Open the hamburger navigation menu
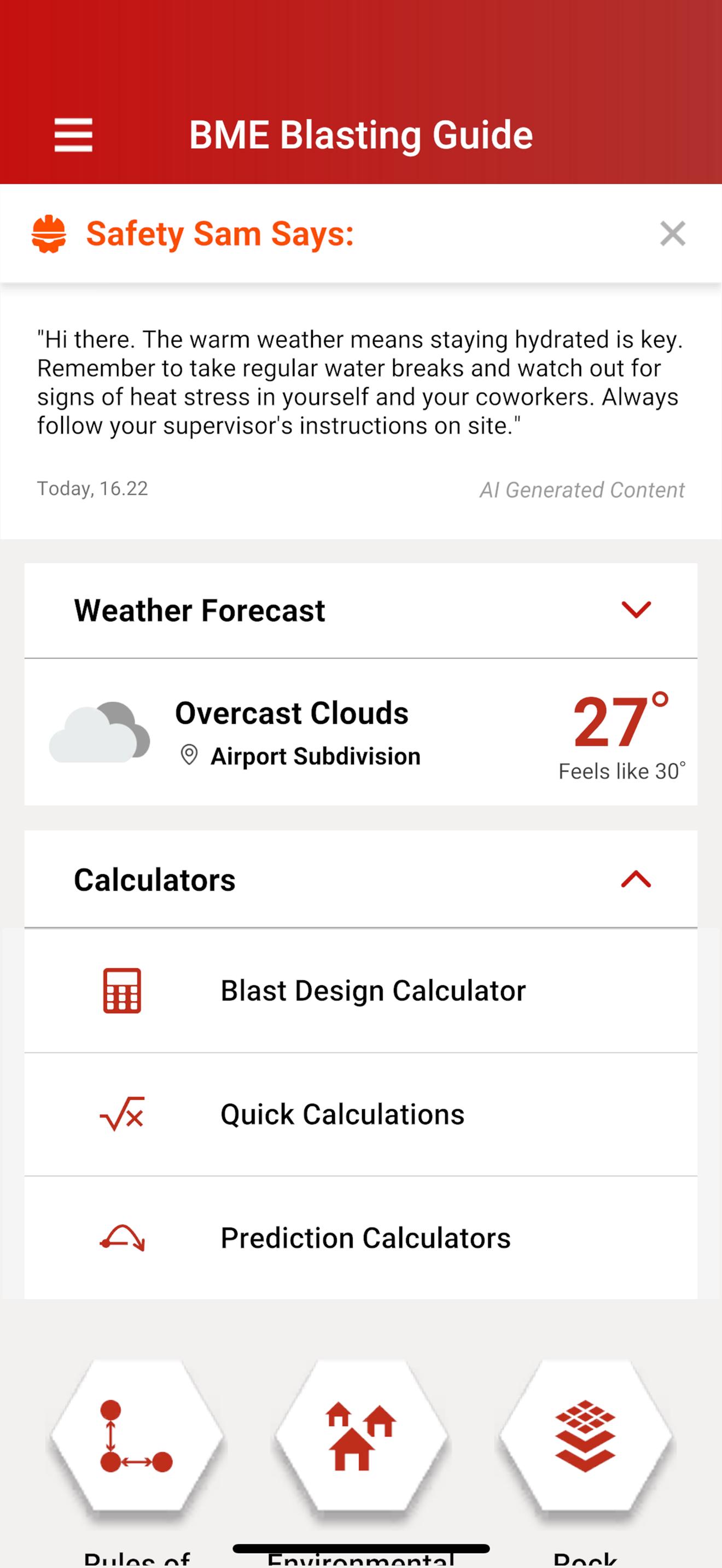722x1568 pixels. (73, 135)
